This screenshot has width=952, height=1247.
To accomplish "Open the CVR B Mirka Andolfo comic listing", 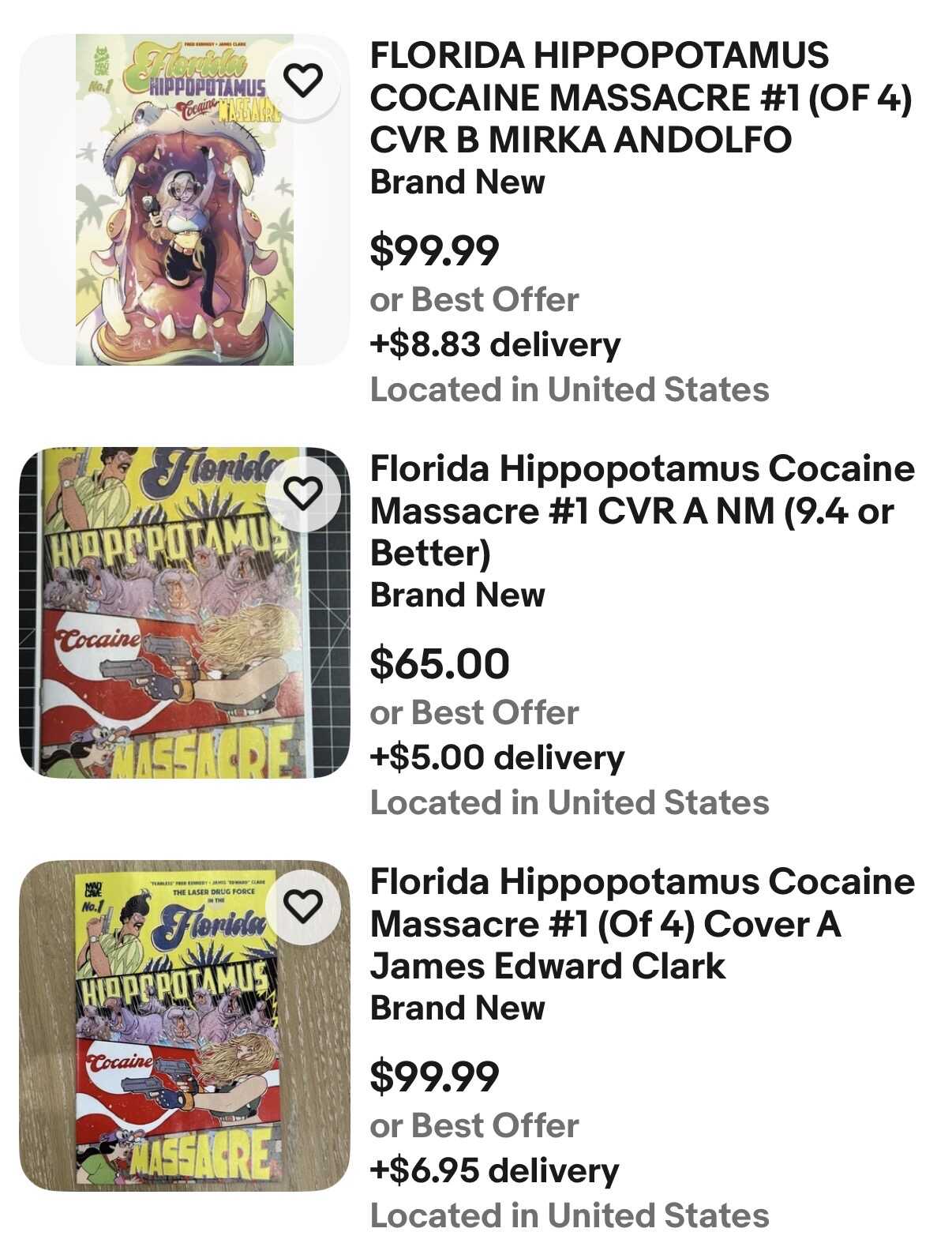I will (x=640, y=97).
